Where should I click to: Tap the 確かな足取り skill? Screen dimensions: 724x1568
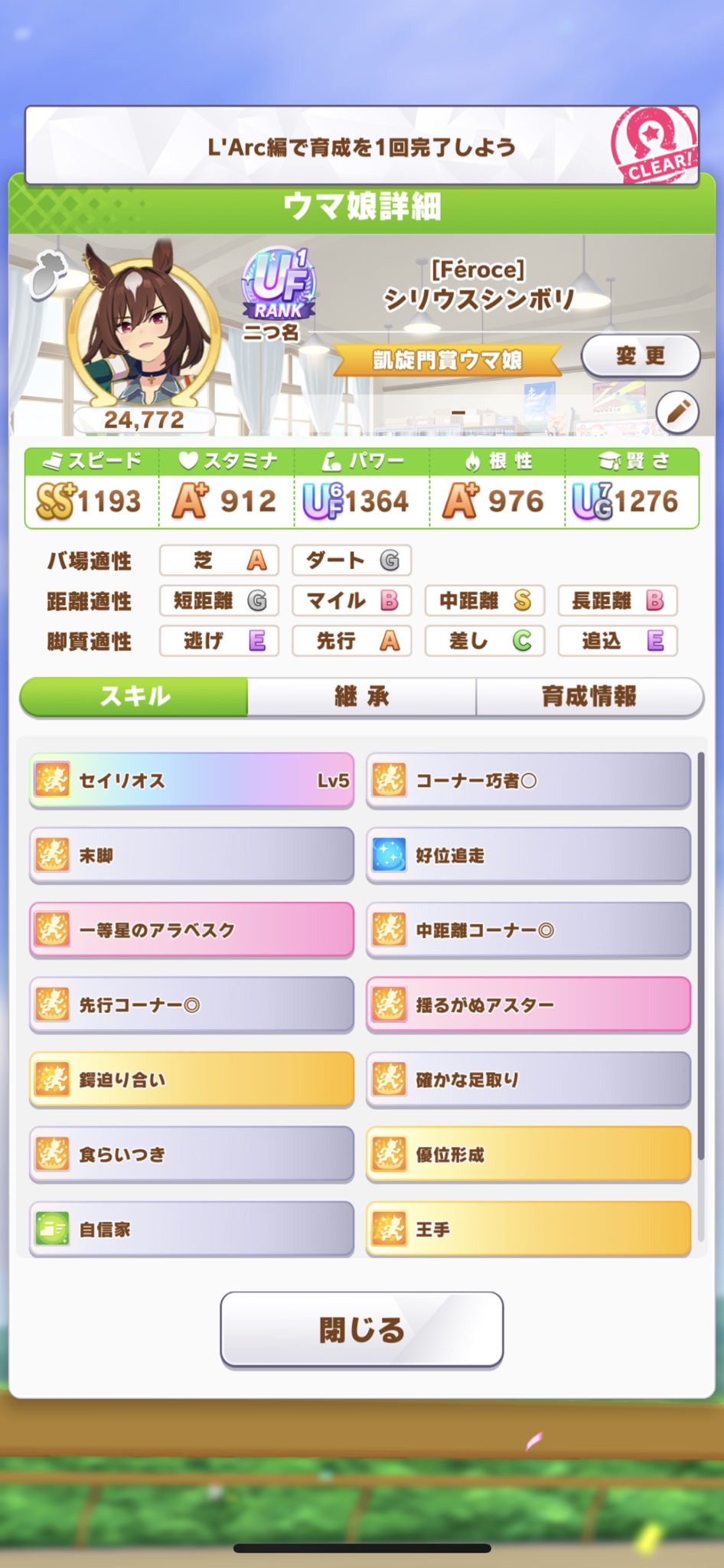(528, 1080)
